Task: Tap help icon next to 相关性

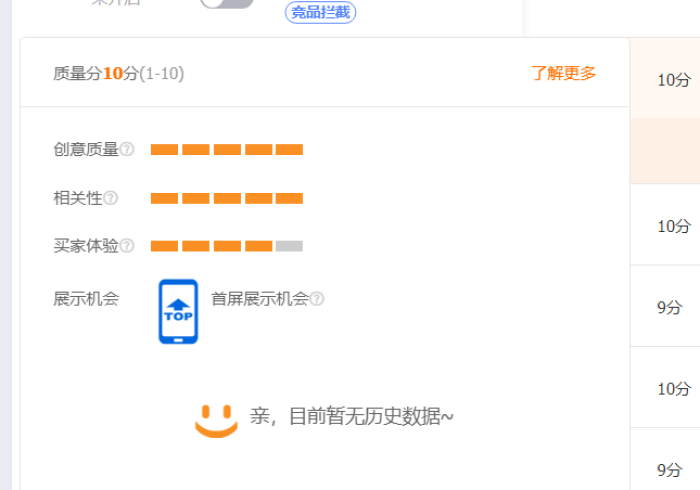Action: tap(111, 198)
